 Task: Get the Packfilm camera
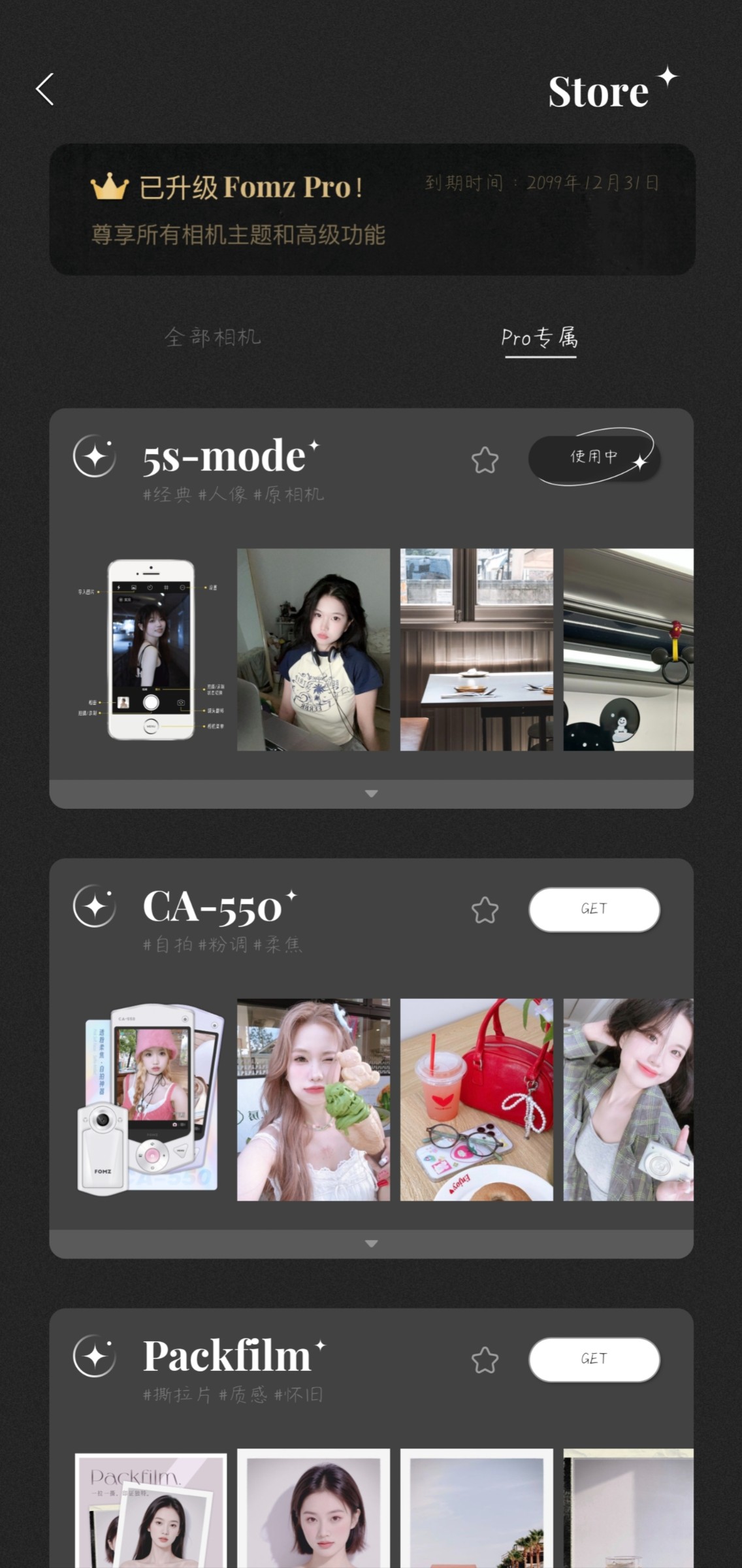(x=594, y=1359)
